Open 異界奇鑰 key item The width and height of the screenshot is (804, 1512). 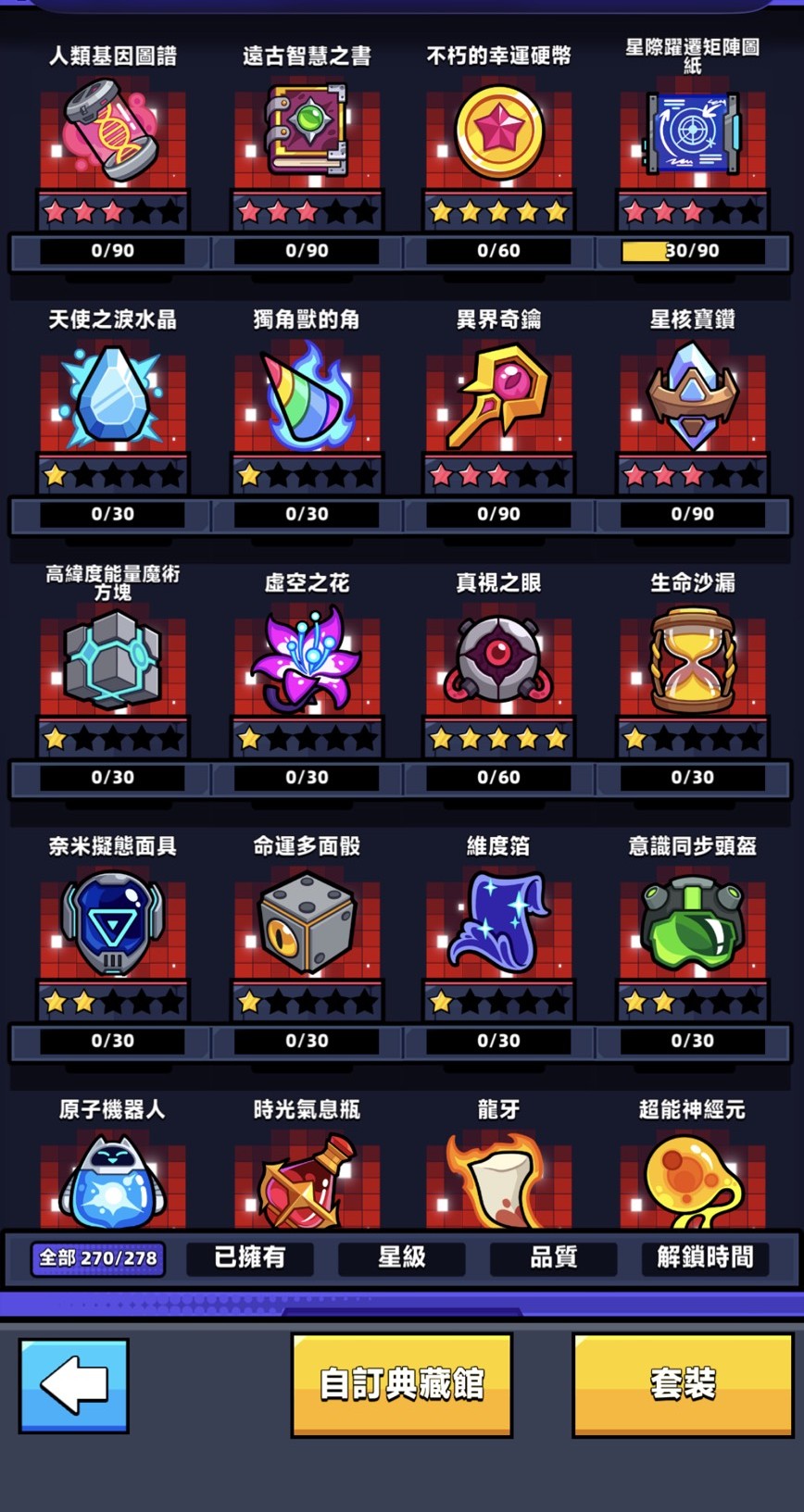(x=498, y=396)
